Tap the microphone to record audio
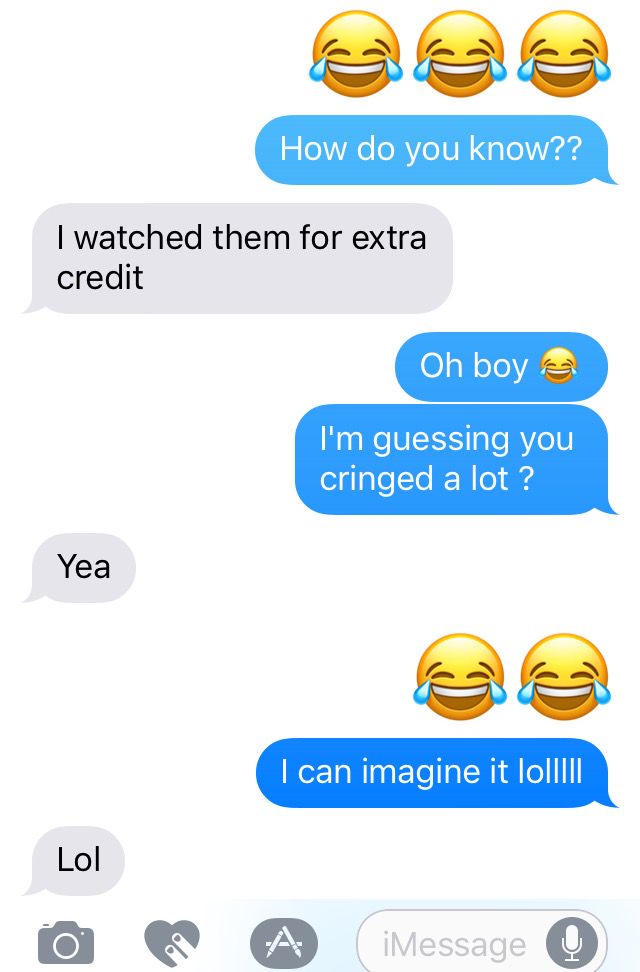Image resolution: width=640 pixels, height=972 pixels. (x=573, y=943)
